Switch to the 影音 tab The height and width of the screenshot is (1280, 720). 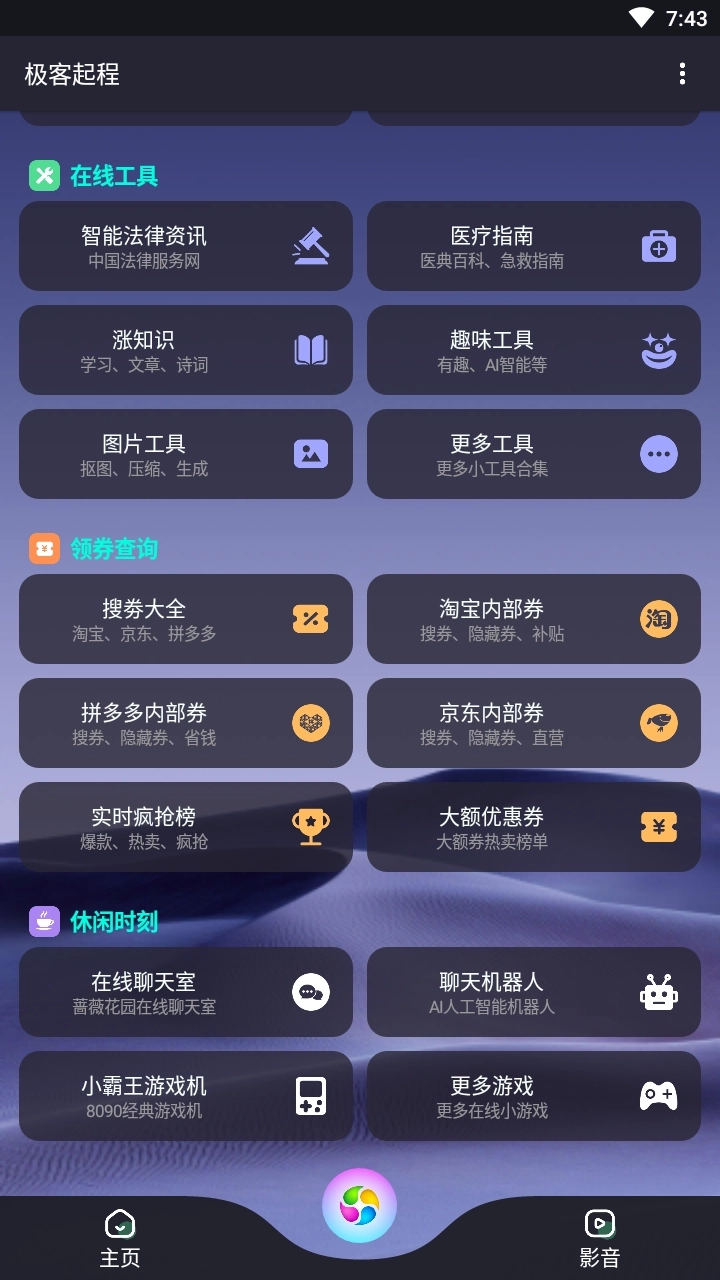click(x=600, y=1237)
